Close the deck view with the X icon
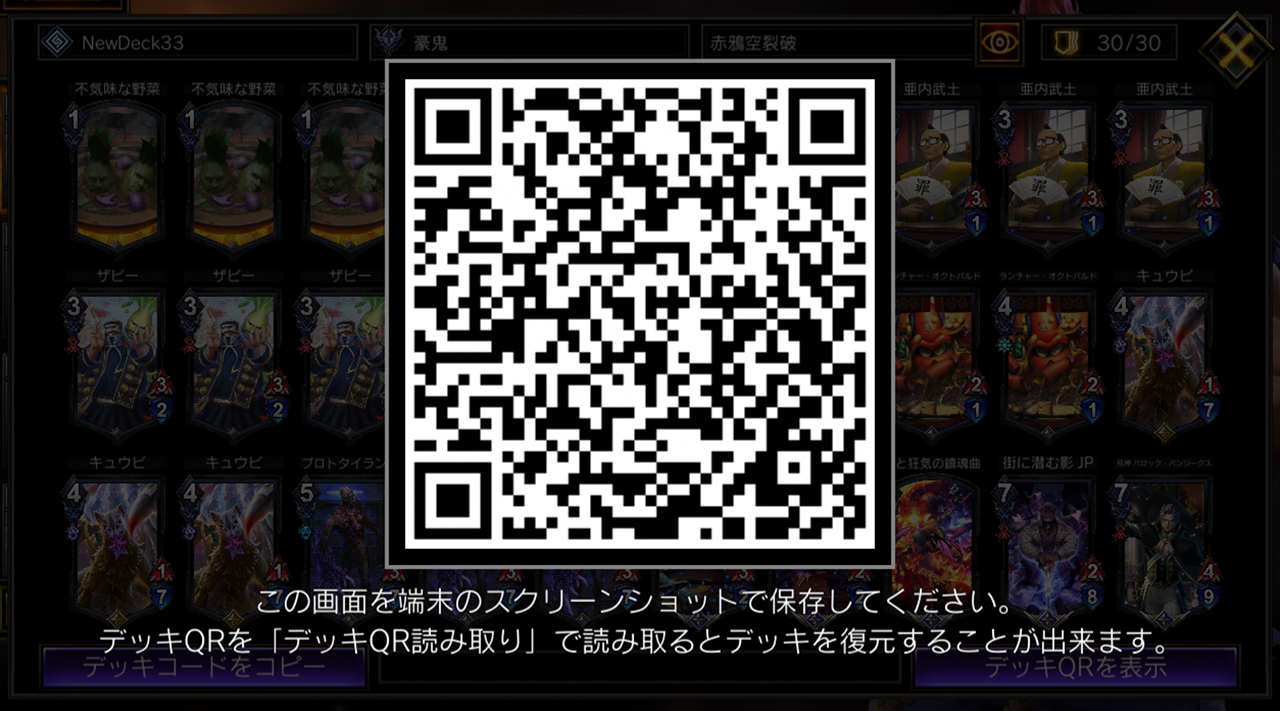Image resolution: width=1280 pixels, height=711 pixels. pos(1236,46)
